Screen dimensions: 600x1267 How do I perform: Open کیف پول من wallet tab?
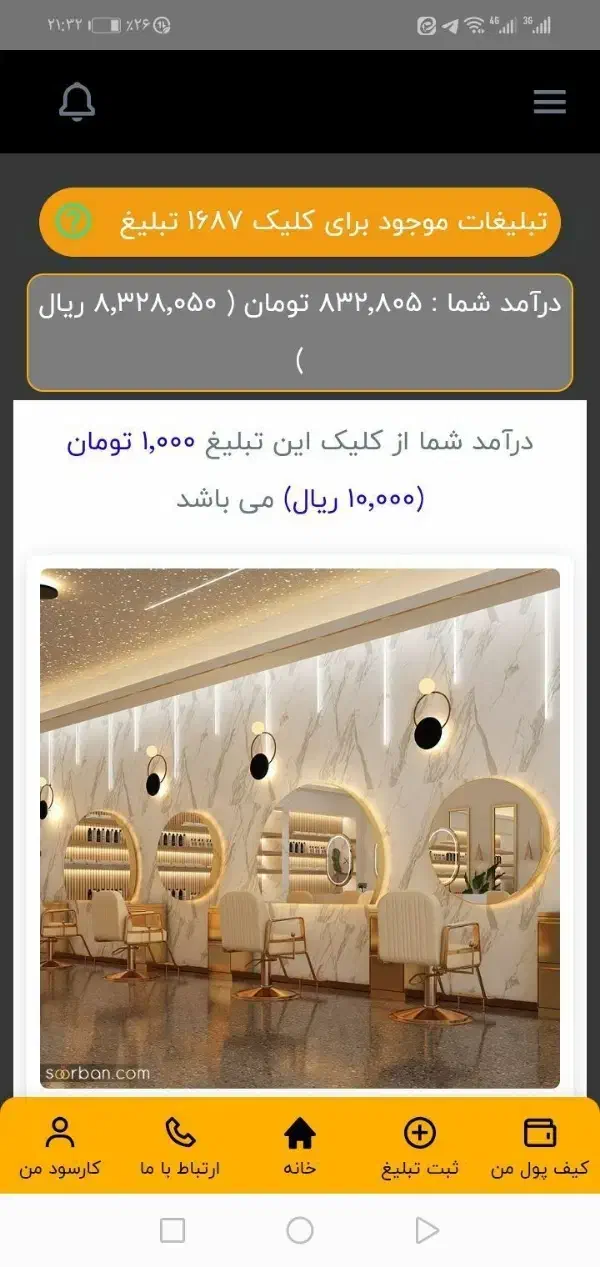click(539, 1146)
